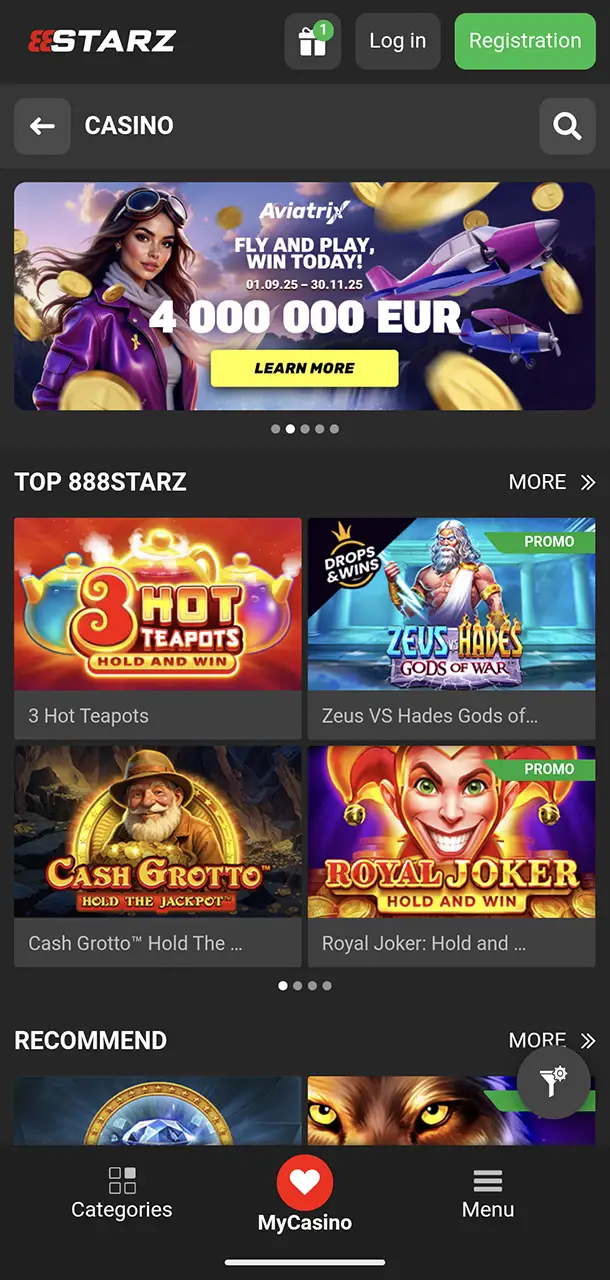
Task: Open the gift box bonuses icon
Action: click(312, 42)
